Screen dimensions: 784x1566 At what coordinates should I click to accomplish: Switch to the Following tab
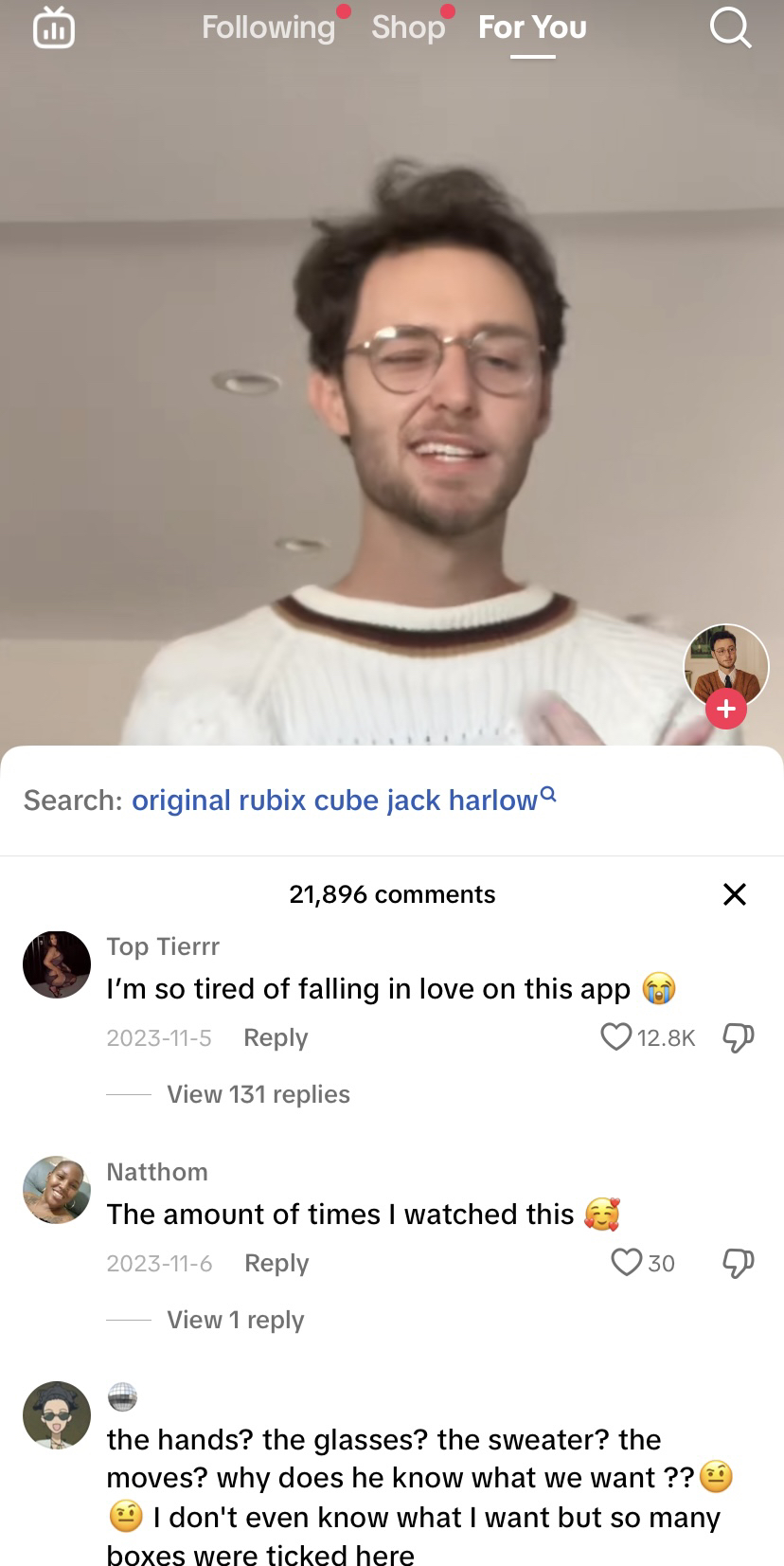click(268, 27)
